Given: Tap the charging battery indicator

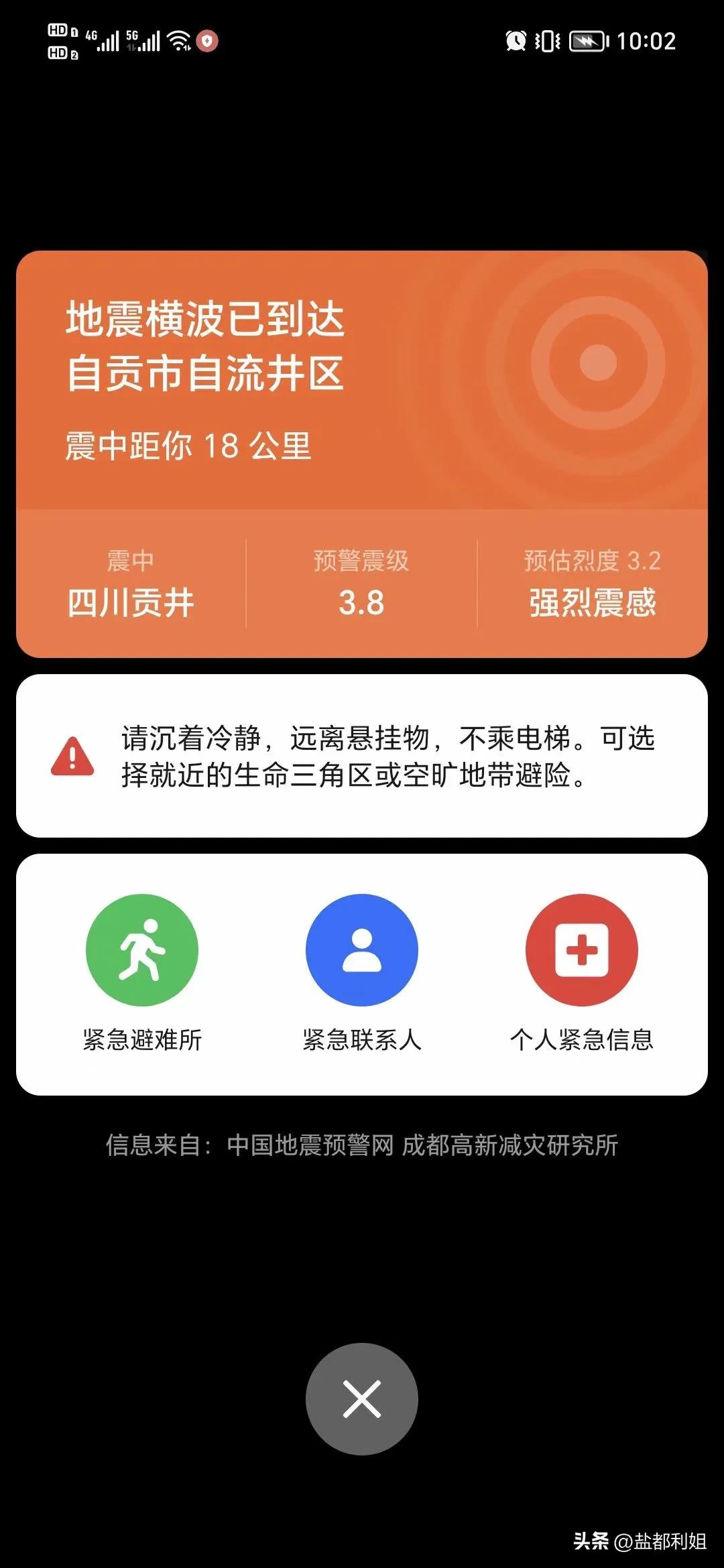Looking at the screenshot, I should coord(589,42).
